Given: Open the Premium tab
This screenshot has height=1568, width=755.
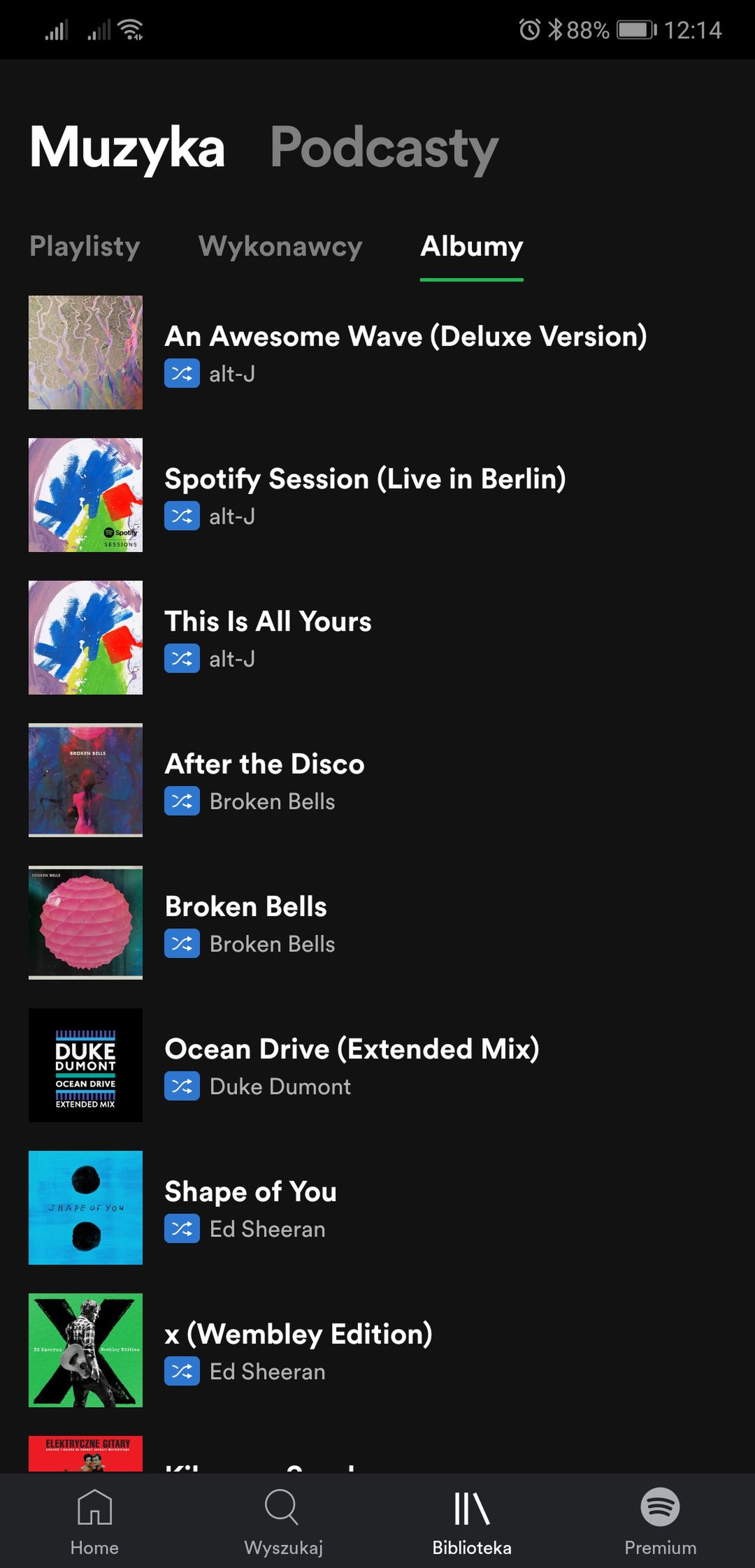Looking at the screenshot, I should pyautogui.click(x=661, y=1521).
